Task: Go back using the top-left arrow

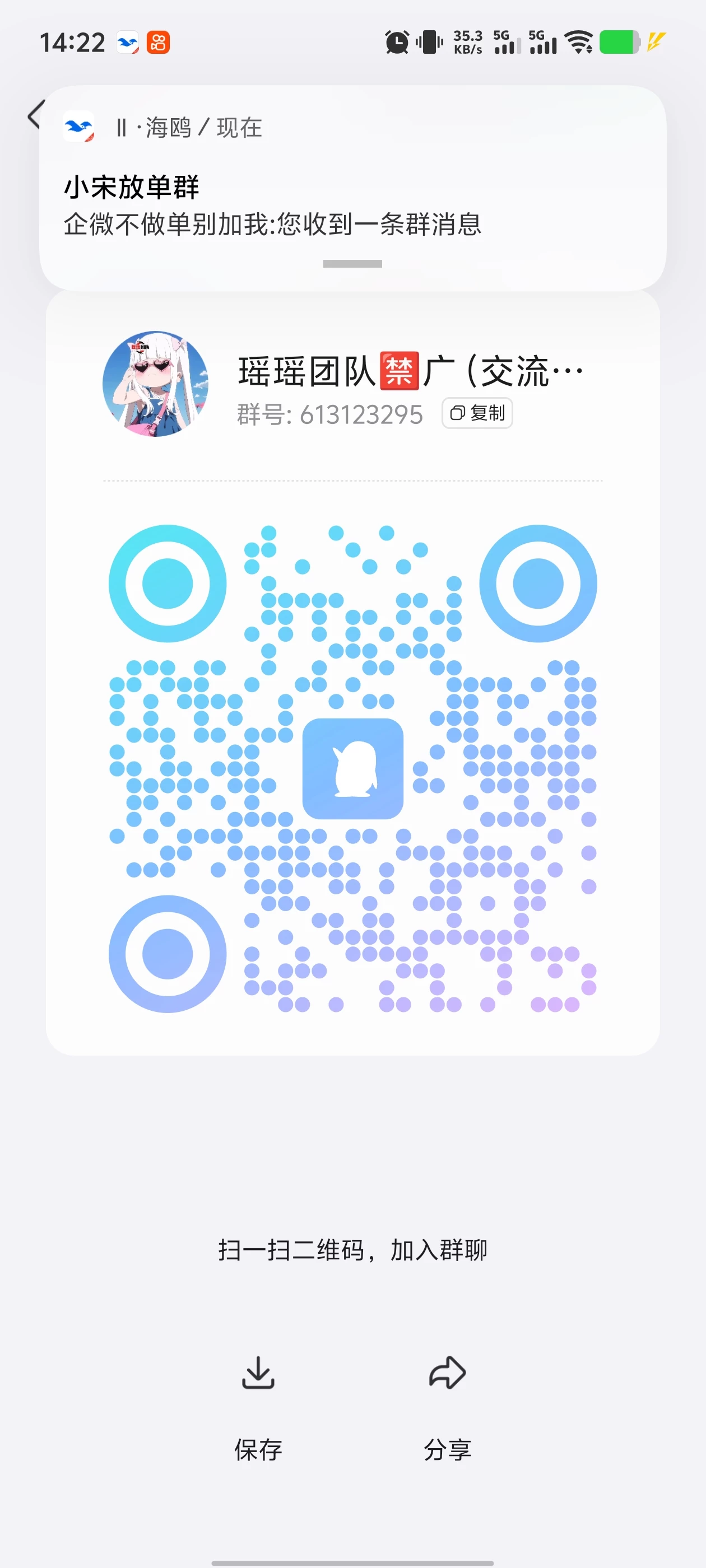Action: click(34, 114)
